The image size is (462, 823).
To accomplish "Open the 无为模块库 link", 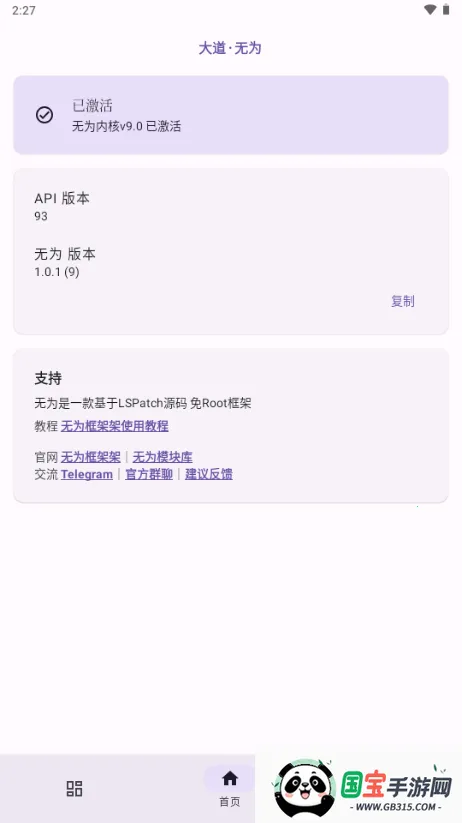I will point(162,457).
